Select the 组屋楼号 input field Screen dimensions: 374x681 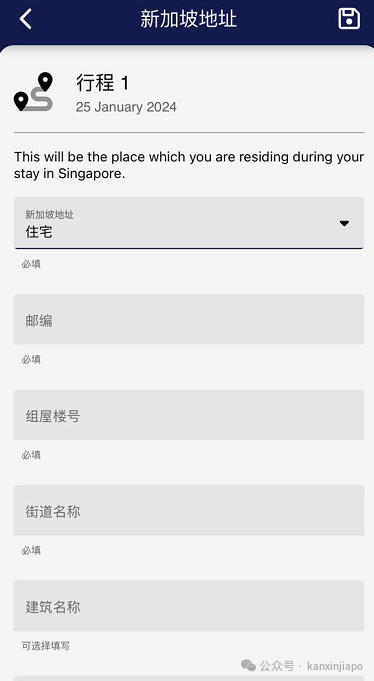189,415
